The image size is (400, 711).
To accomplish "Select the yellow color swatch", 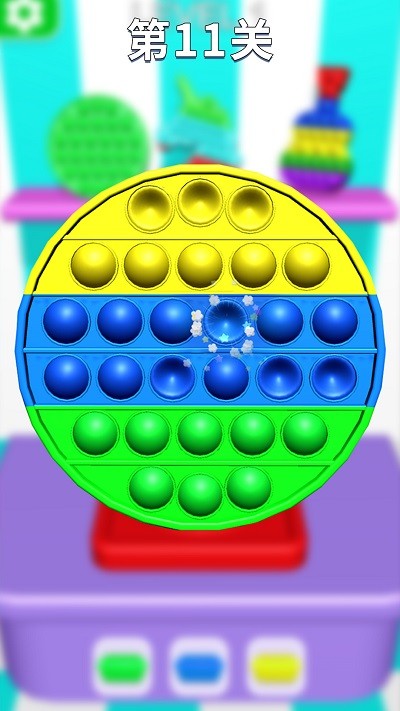I will 276,668.
